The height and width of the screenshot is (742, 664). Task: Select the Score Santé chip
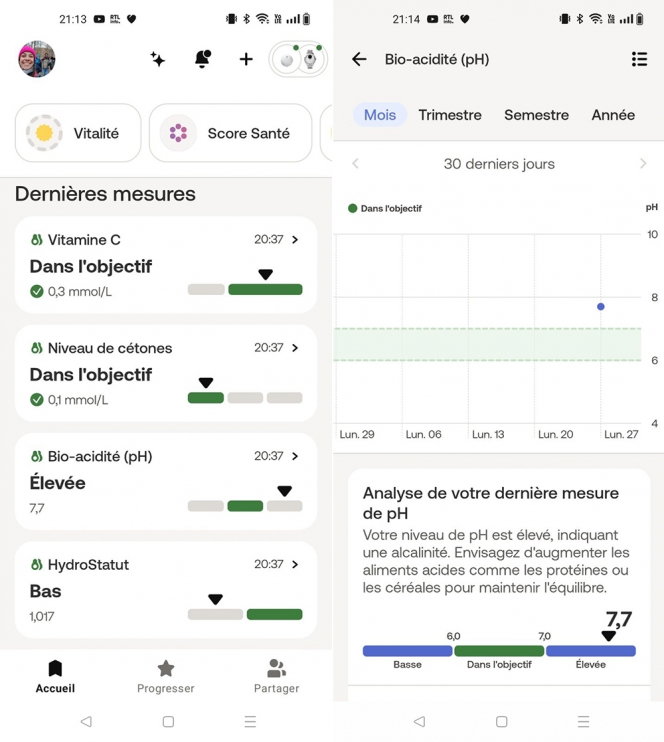[230, 133]
